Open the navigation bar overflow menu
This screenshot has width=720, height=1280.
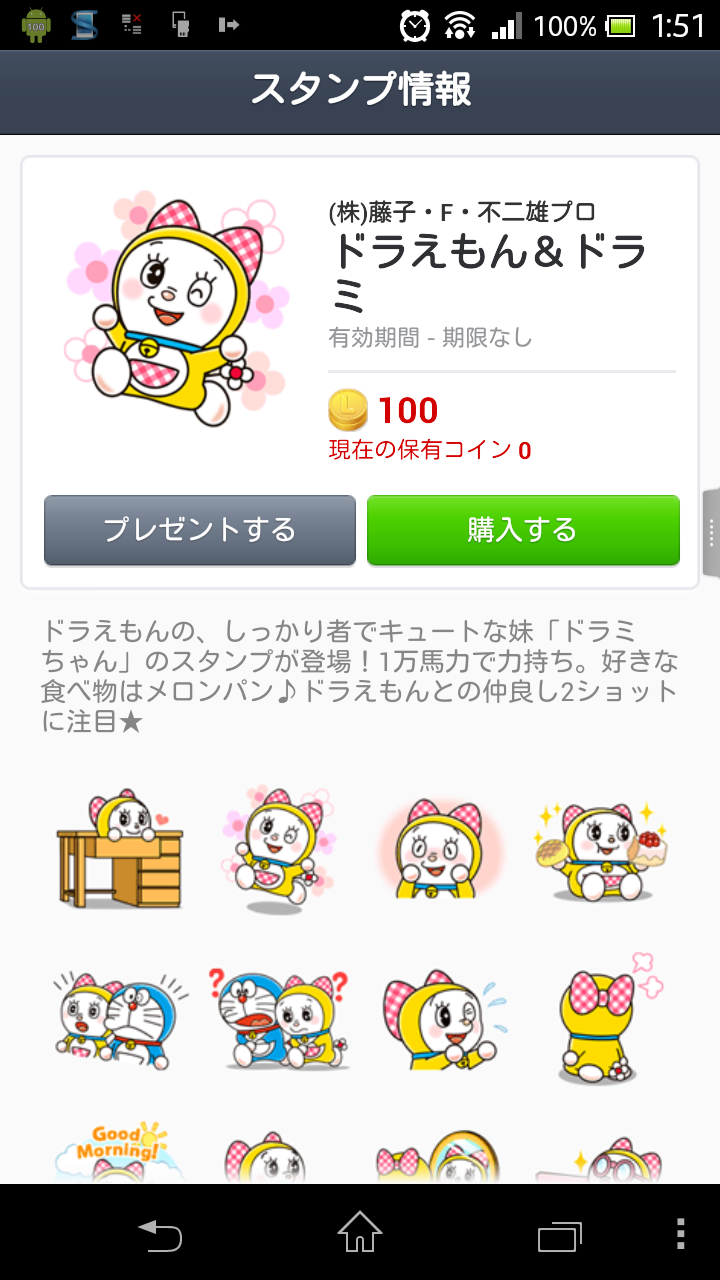[681, 1234]
